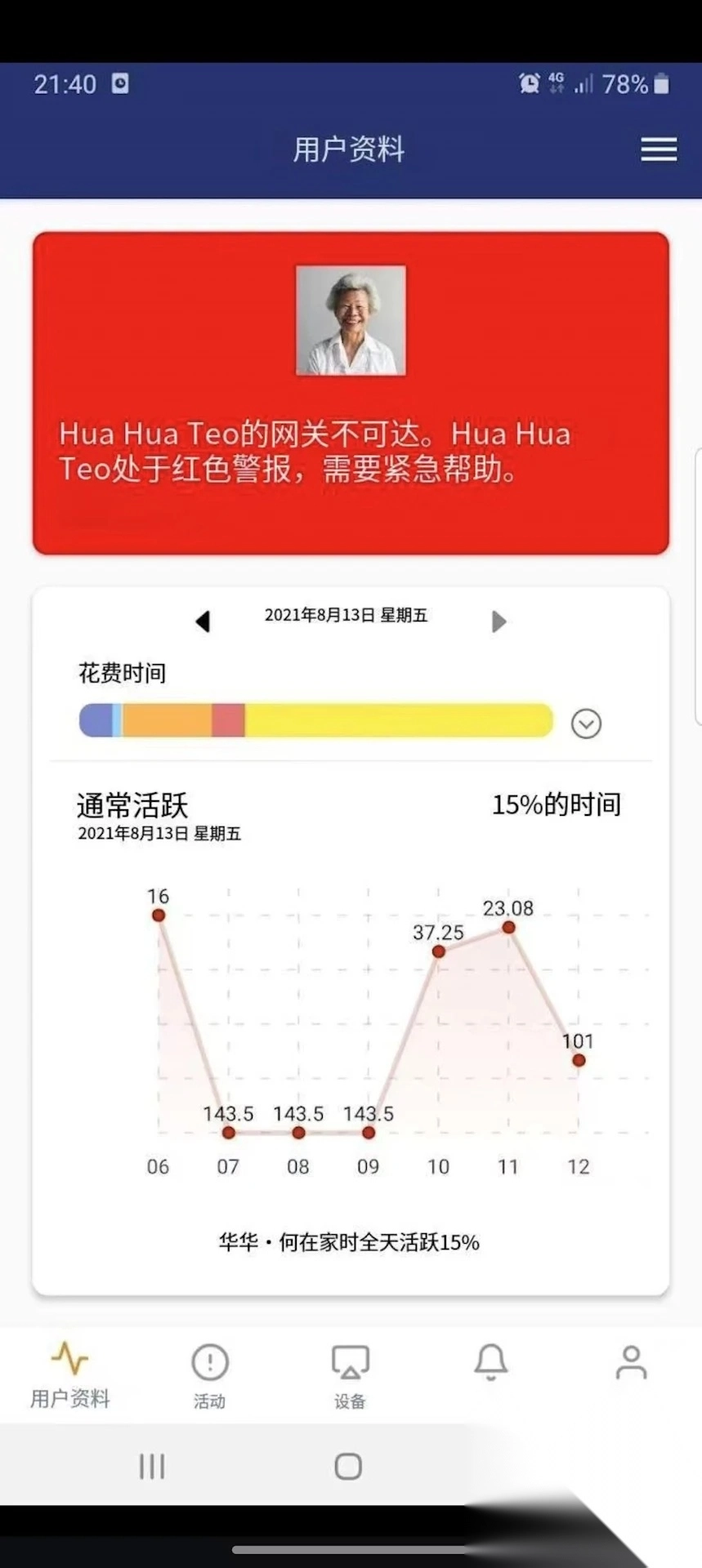Viewport: 702px width, 1568px height.
Task: Tap the alarm clock status bar icon
Action: [x=528, y=82]
